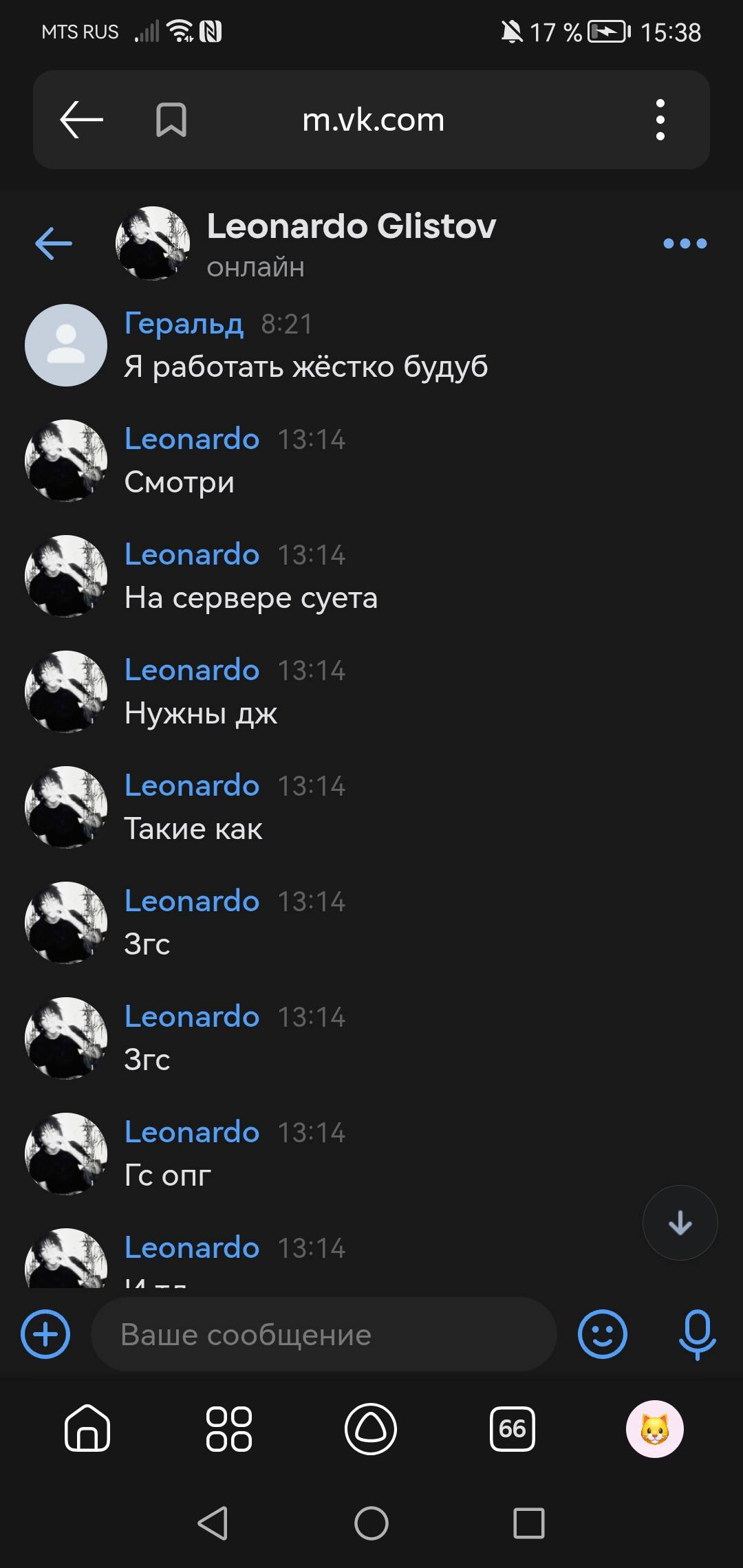The width and height of the screenshot is (743, 1568).
Task: Open the browser's three-dot menu
Action: point(660,120)
